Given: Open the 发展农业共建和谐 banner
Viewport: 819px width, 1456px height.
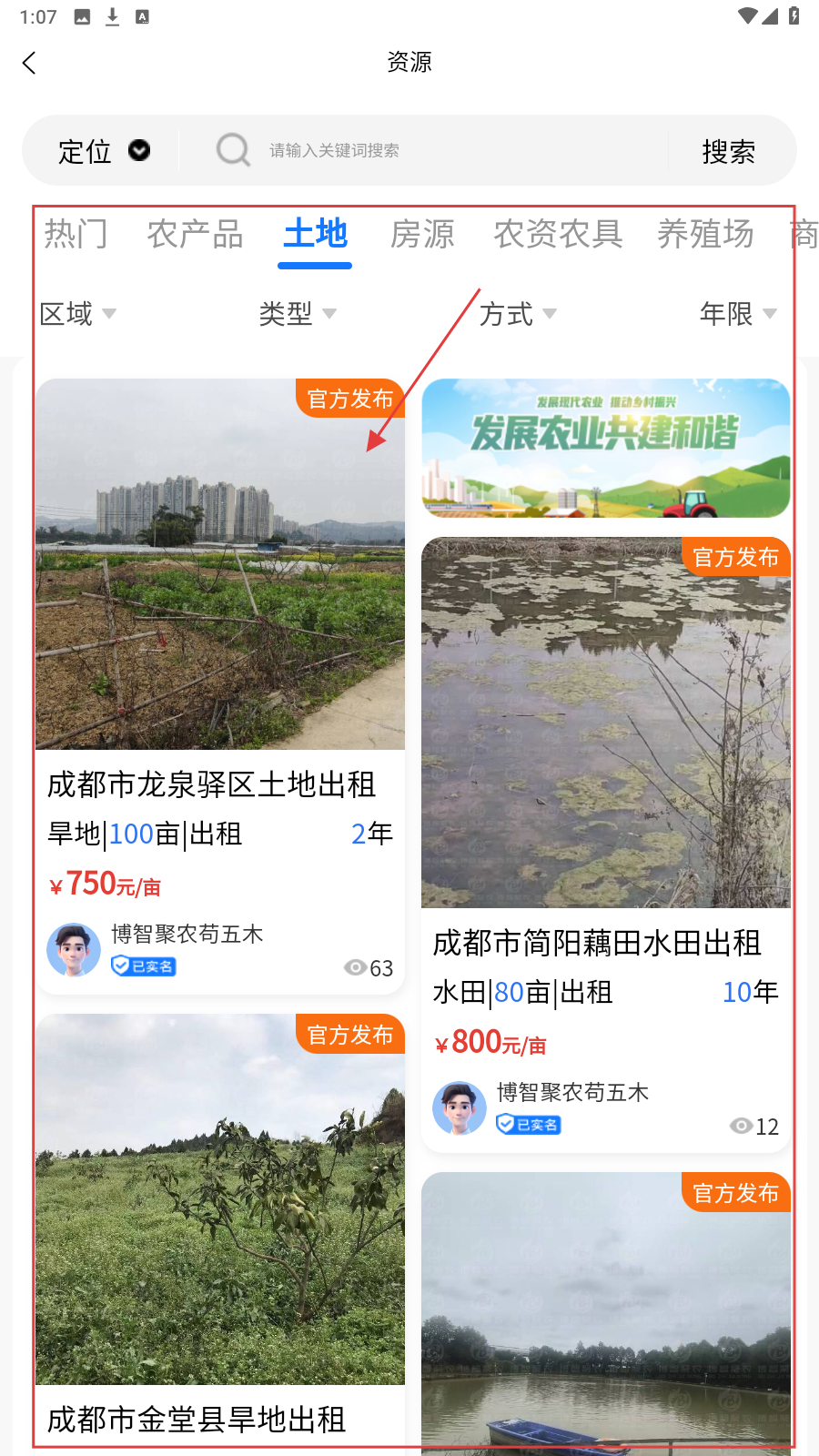Looking at the screenshot, I should 605,449.
